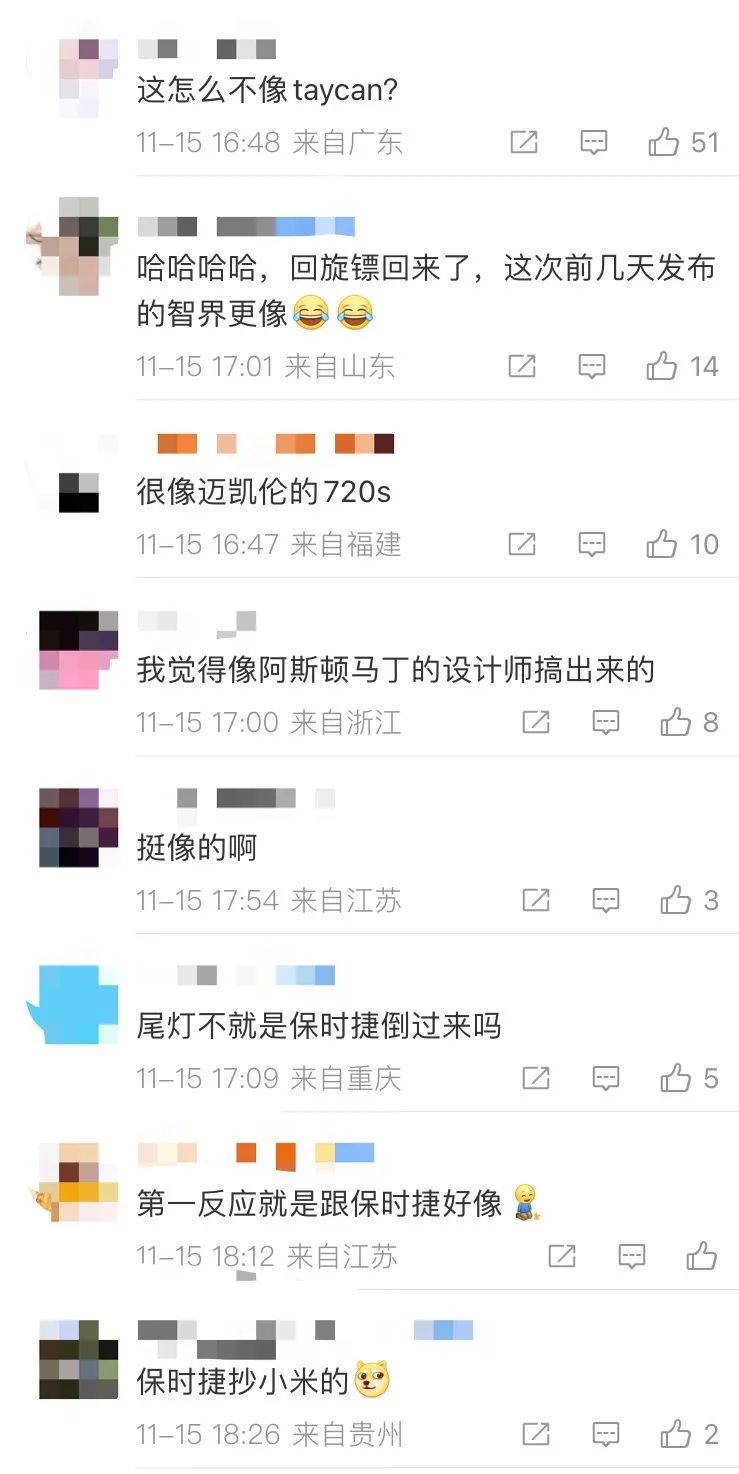
Task: Reply to the 阿斯顿马丁的设计师 comment
Action: pyautogui.click(x=606, y=722)
